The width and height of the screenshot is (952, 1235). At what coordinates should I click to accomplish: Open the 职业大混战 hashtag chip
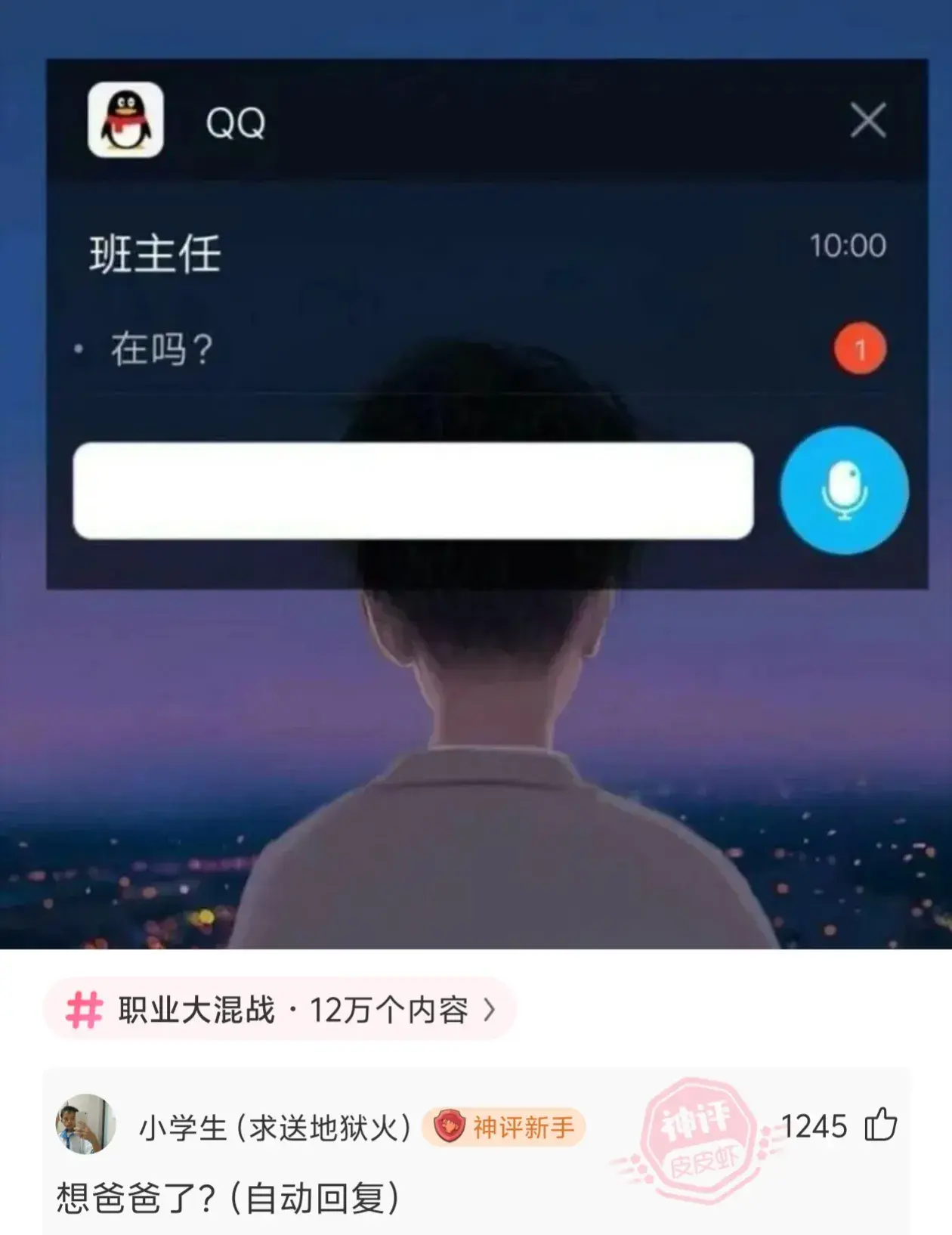[280, 1010]
